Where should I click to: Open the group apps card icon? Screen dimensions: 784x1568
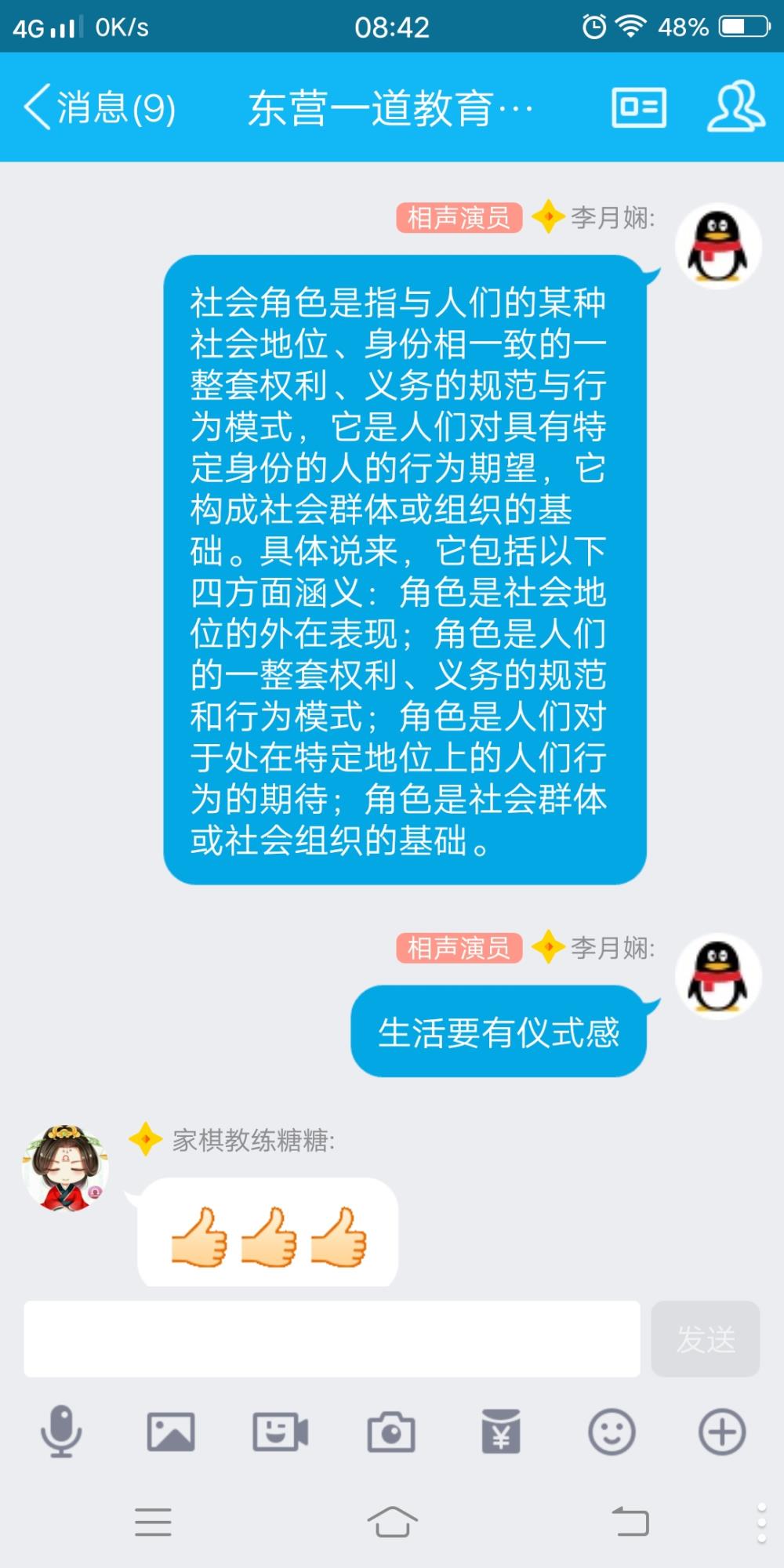[x=639, y=107]
